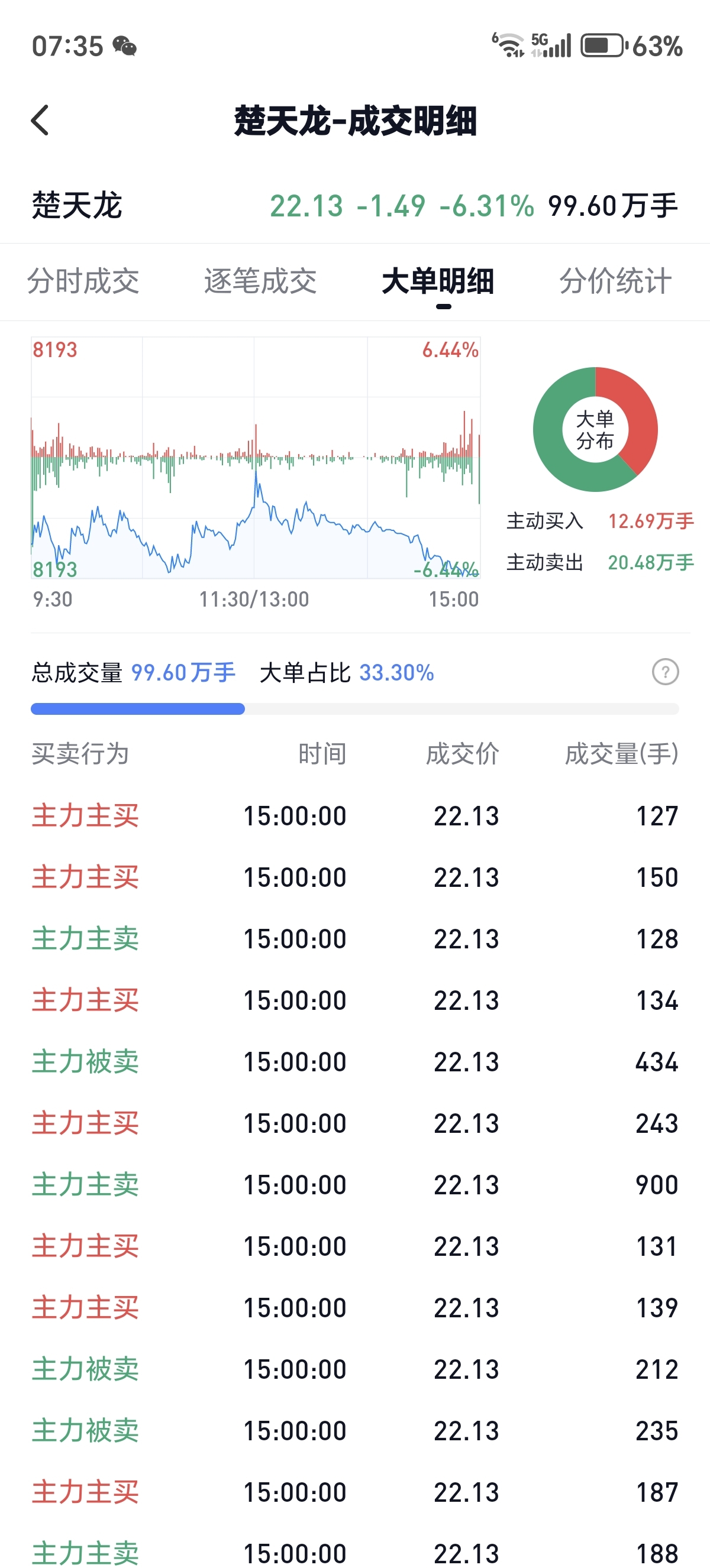Open the question-mark help icon beside 大单占比
This screenshot has height=1568, width=710.
666,672
